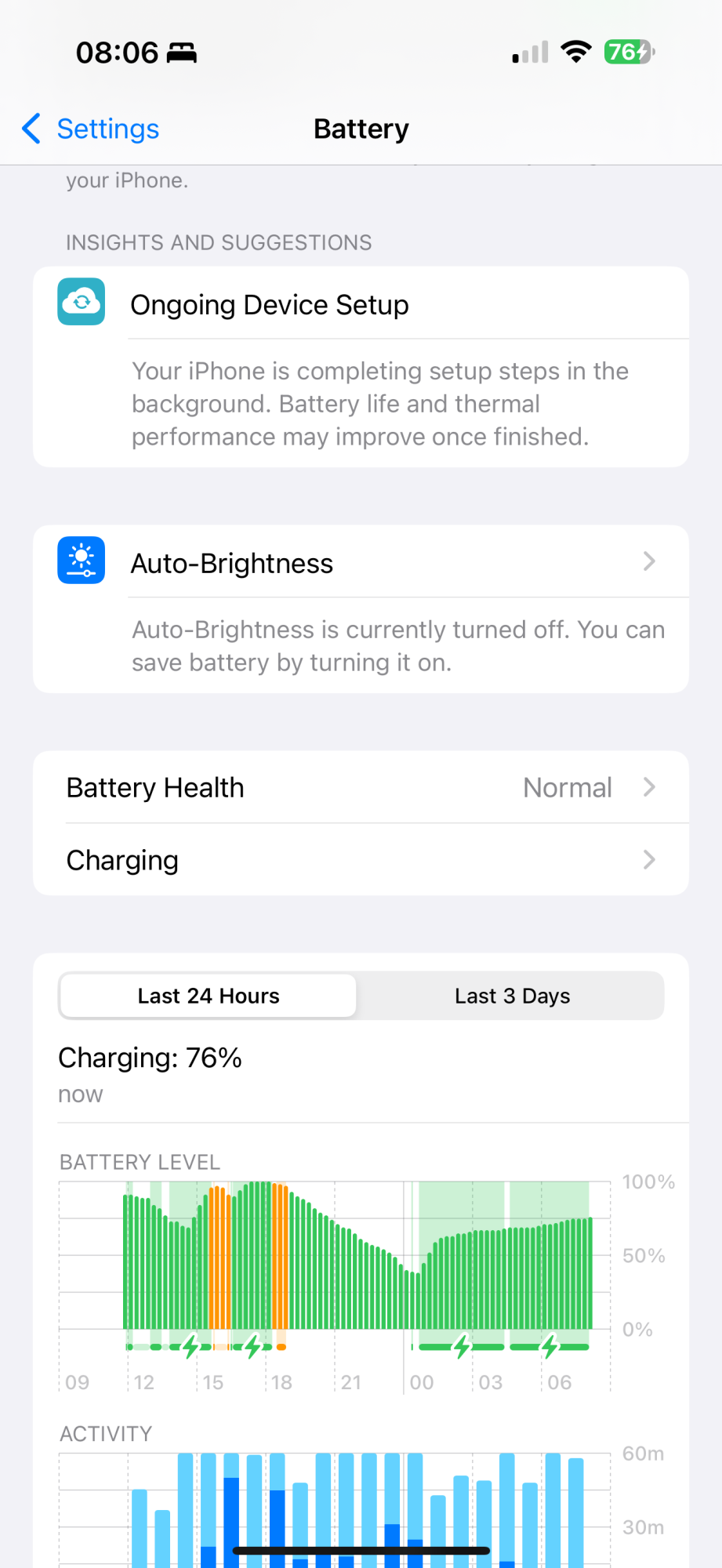Open the Auto-Brightness suggestion

tap(361, 563)
